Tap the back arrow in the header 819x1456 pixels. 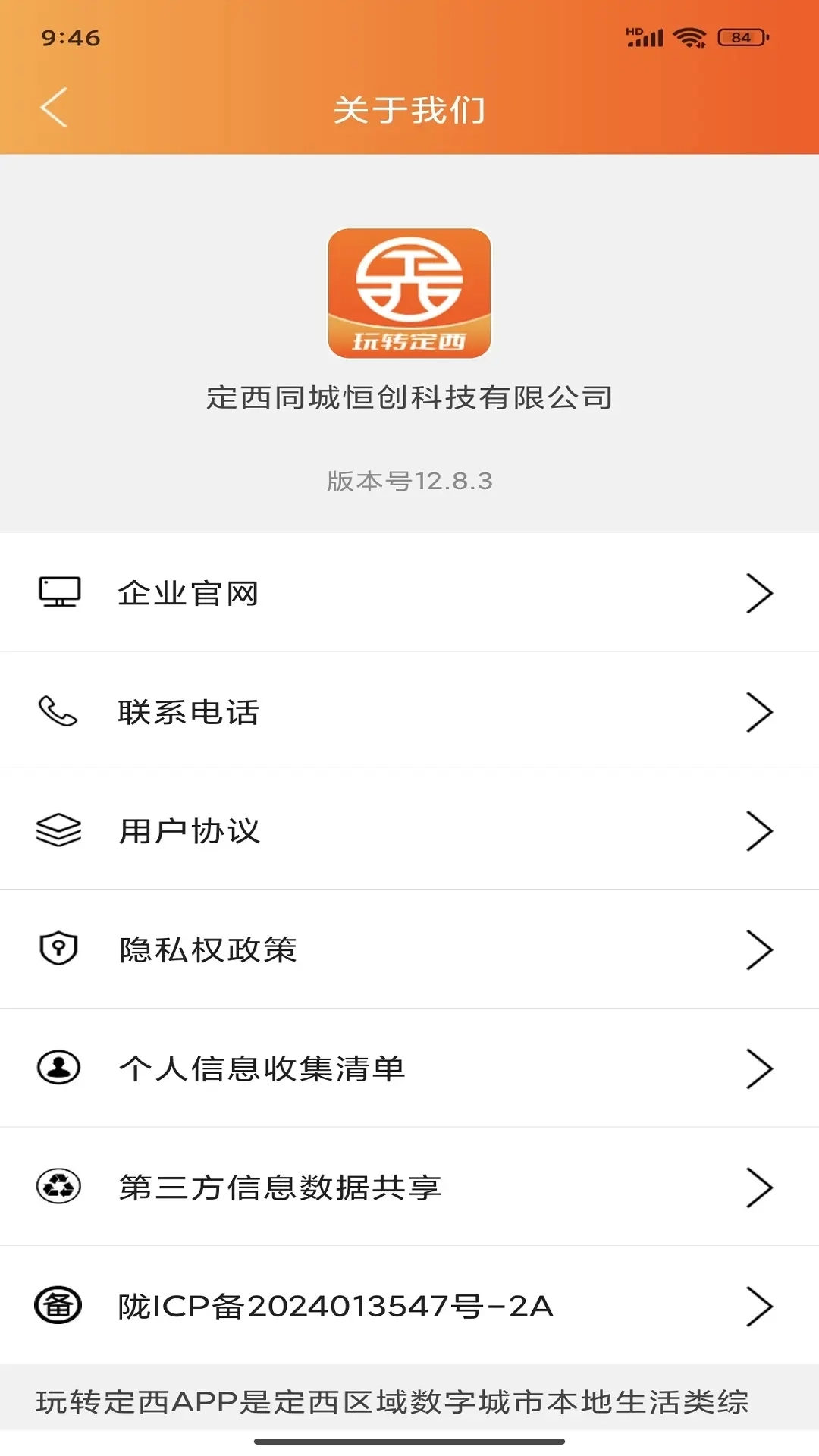coord(53,108)
